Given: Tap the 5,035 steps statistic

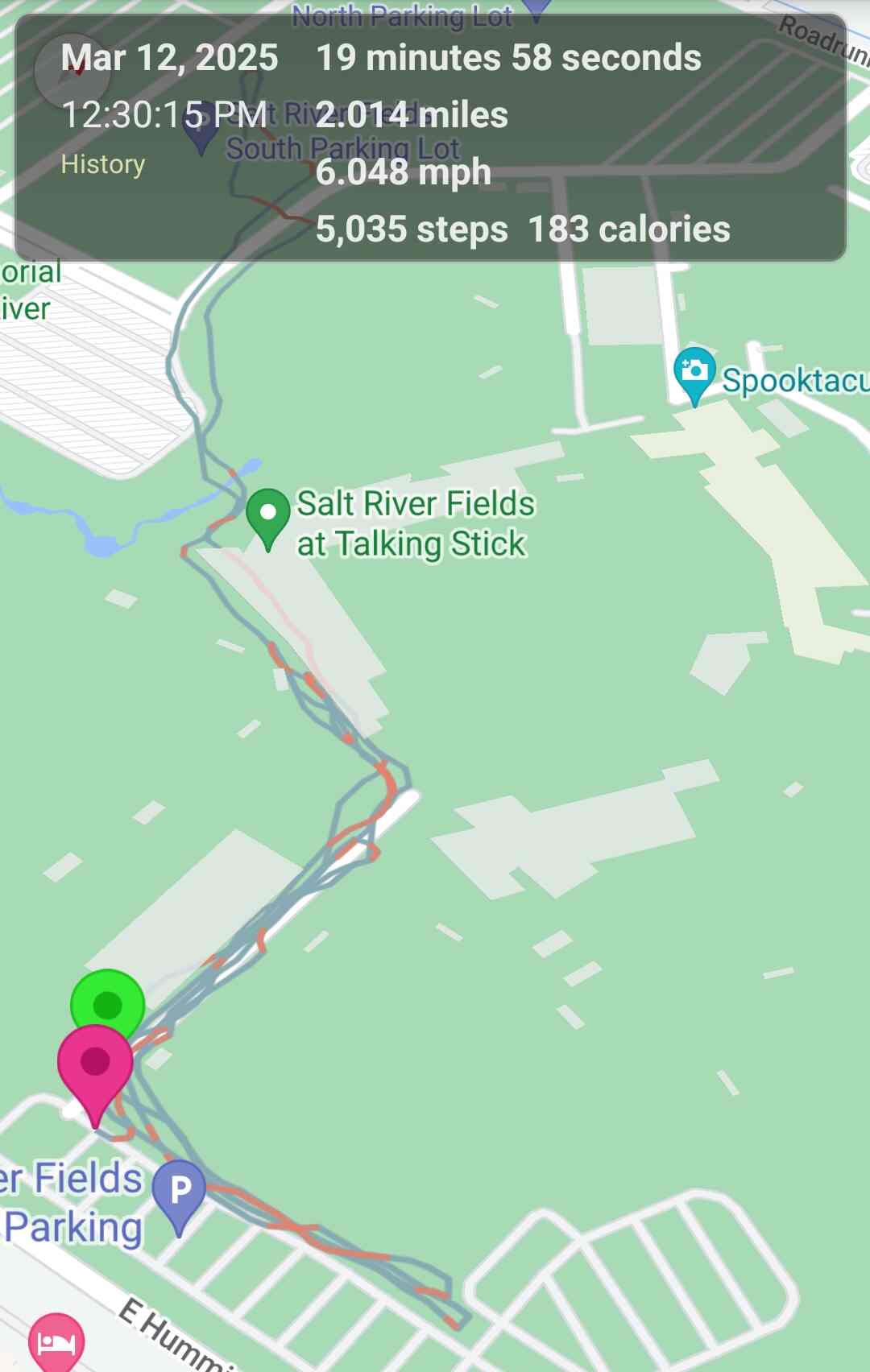Looking at the screenshot, I should [x=411, y=230].
